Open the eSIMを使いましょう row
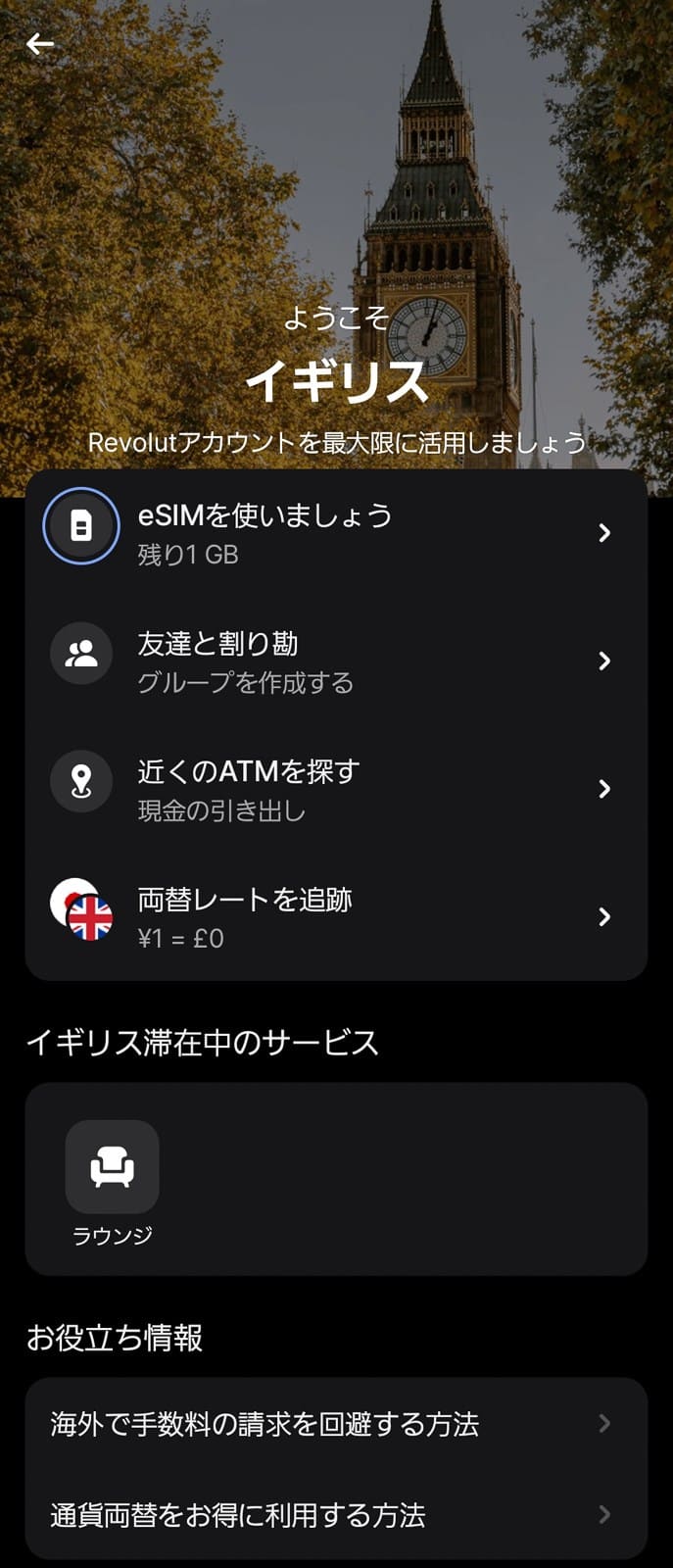This screenshot has width=673, height=1568. pyautogui.click(x=335, y=533)
